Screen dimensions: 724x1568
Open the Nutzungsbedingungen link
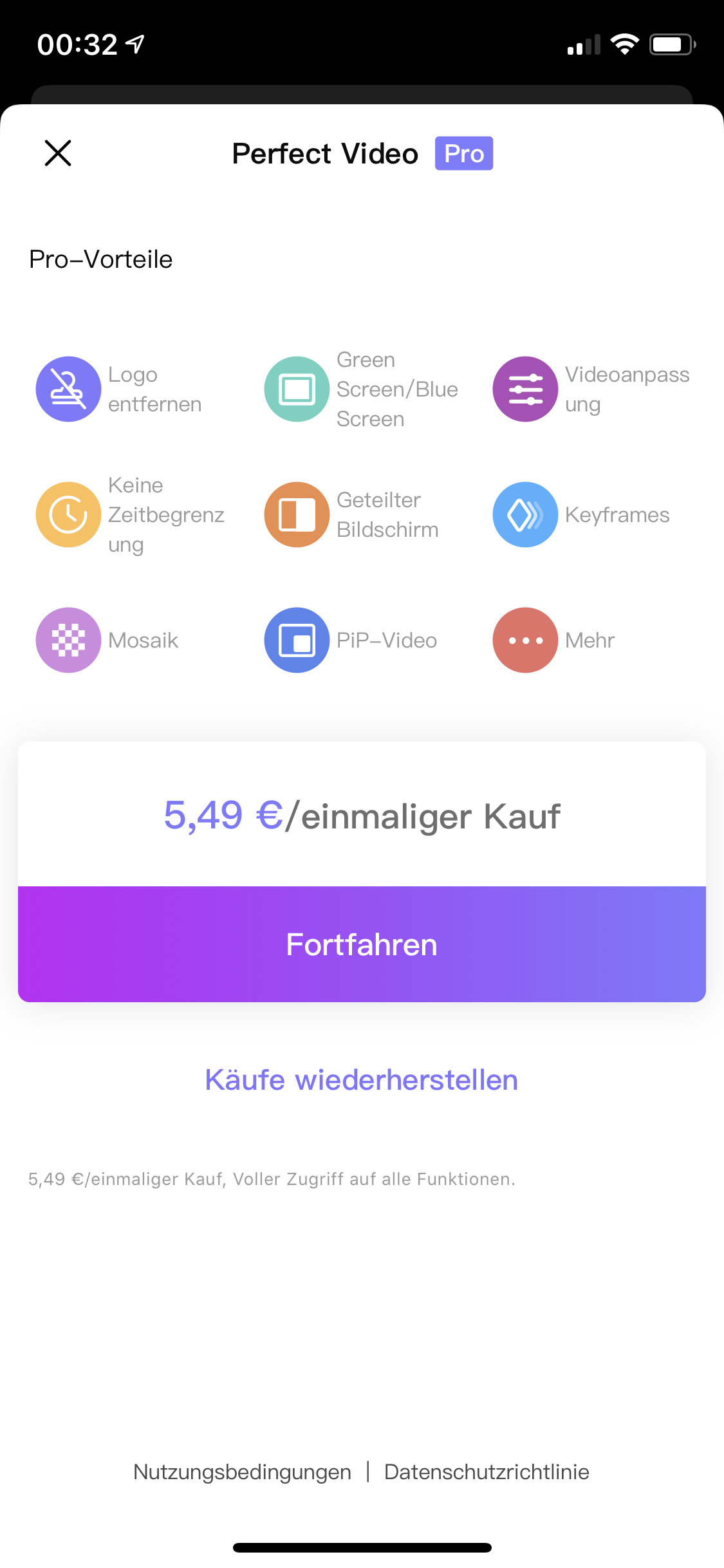point(242,1472)
